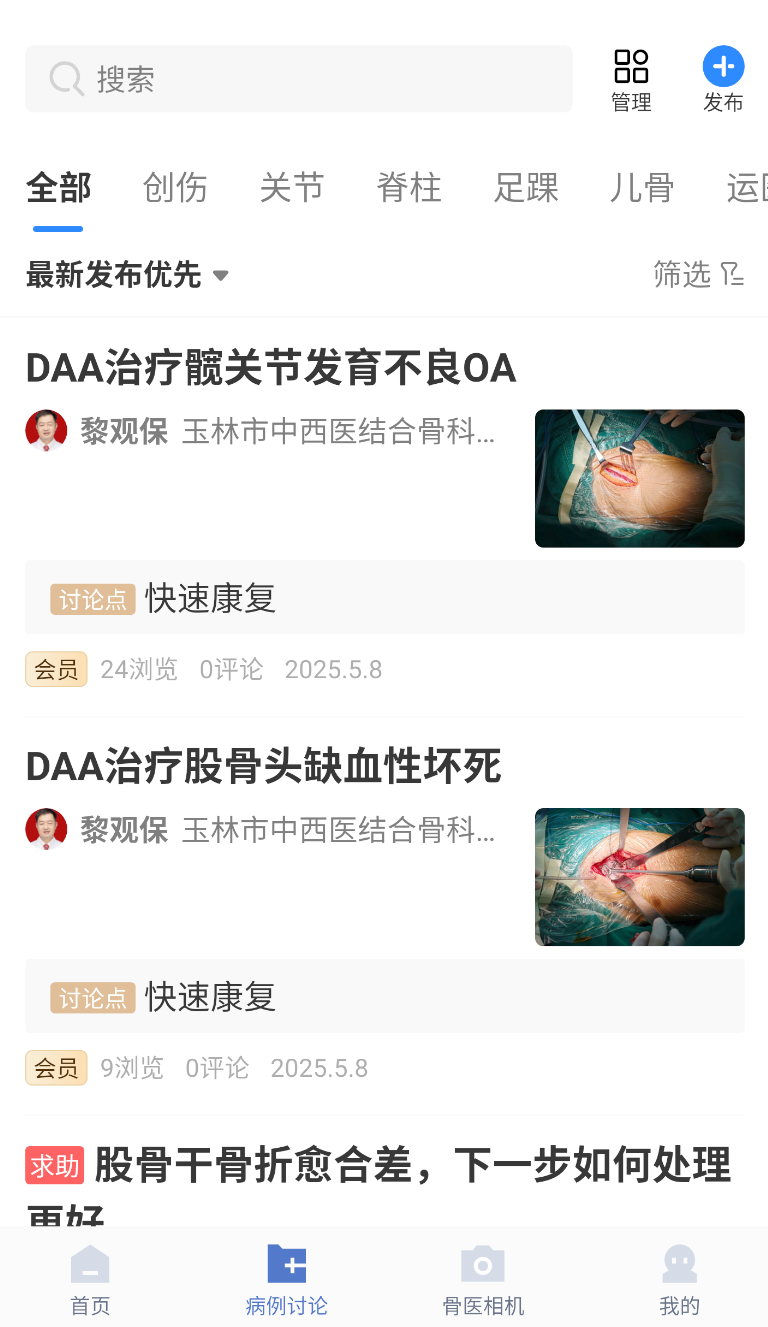The width and height of the screenshot is (768, 1327).
Task: Select the 创伤 tab filter
Action: tap(175, 189)
